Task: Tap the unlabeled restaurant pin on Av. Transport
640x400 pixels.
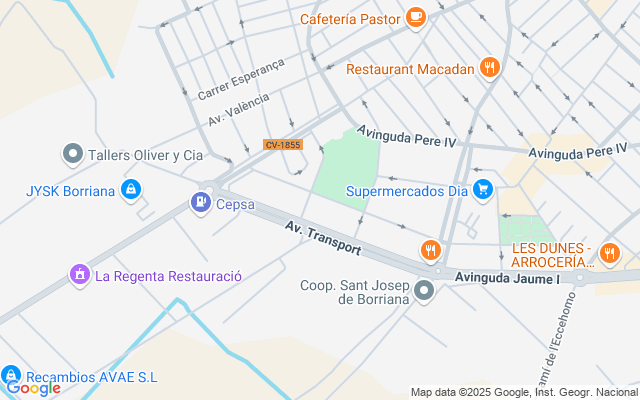Action: tap(431, 250)
